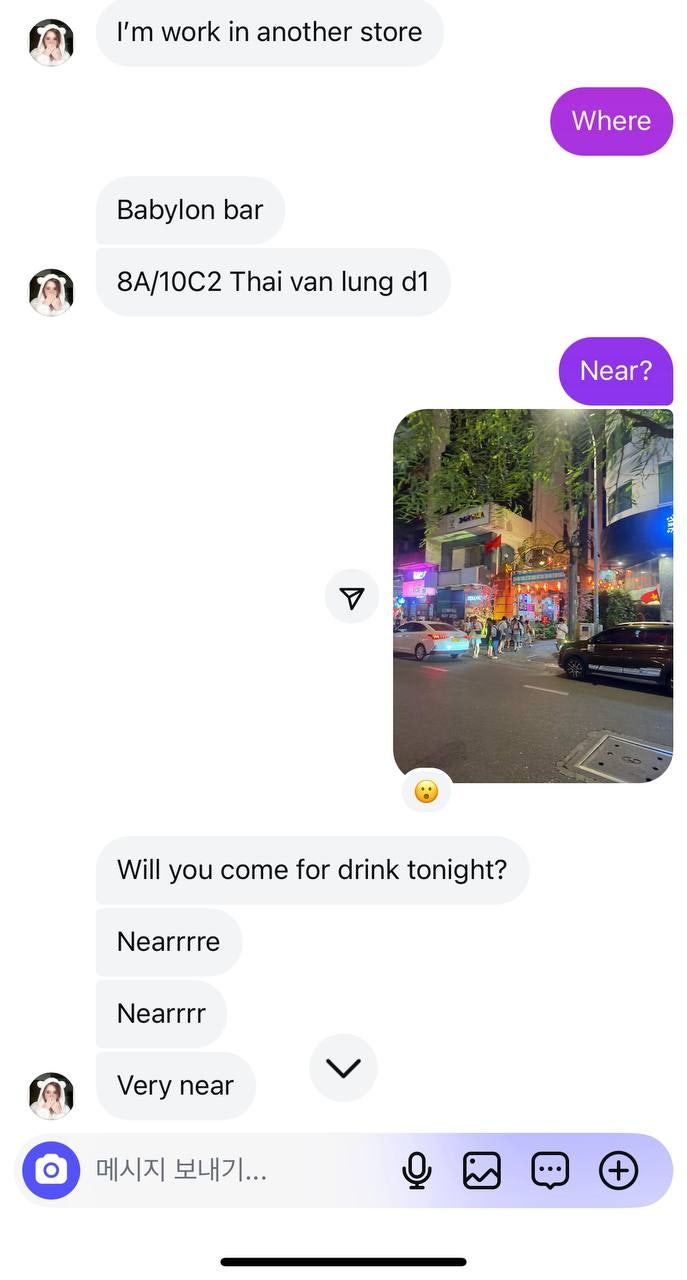View the surprised emoji reaction under photo
The width and height of the screenshot is (687, 1280).
(426, 792)
